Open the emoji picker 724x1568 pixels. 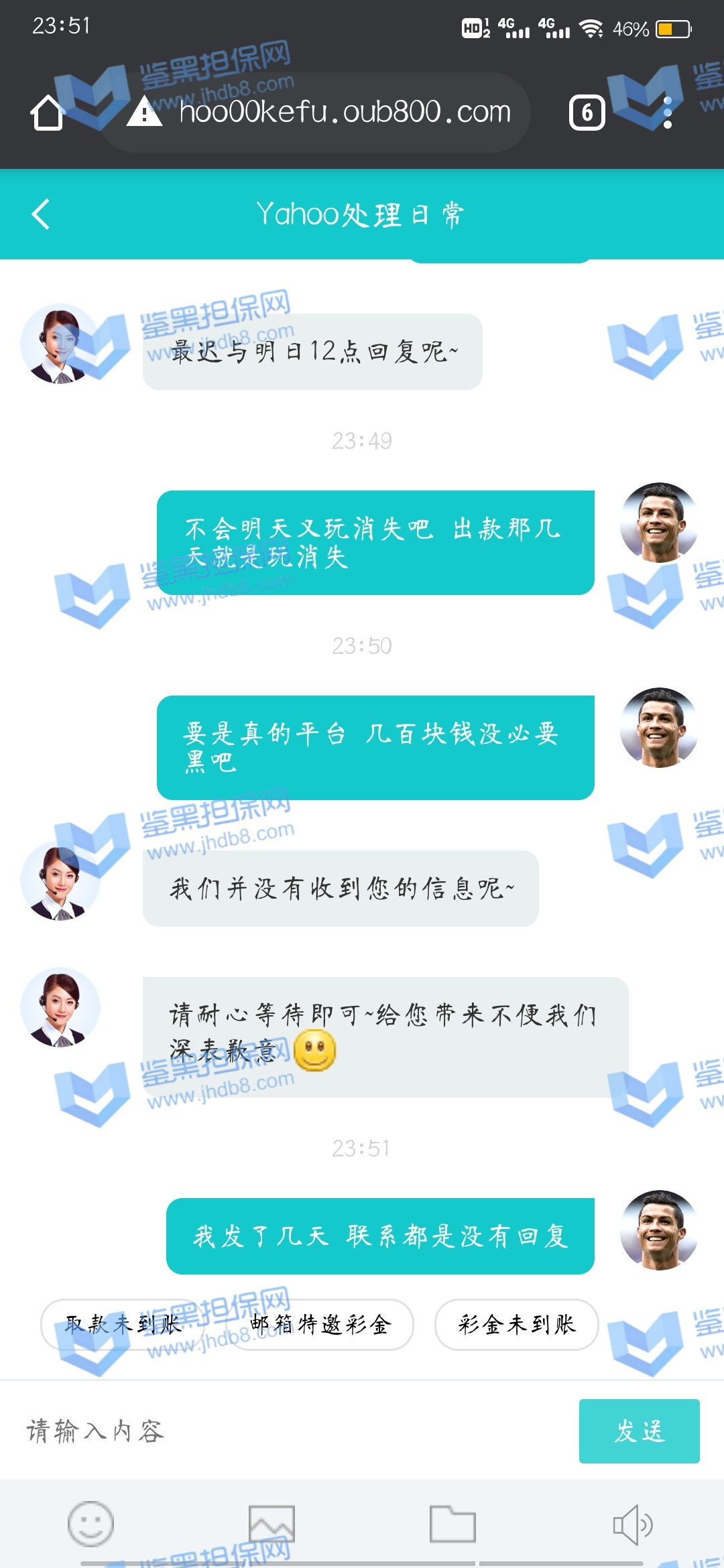pos(90,1524)
